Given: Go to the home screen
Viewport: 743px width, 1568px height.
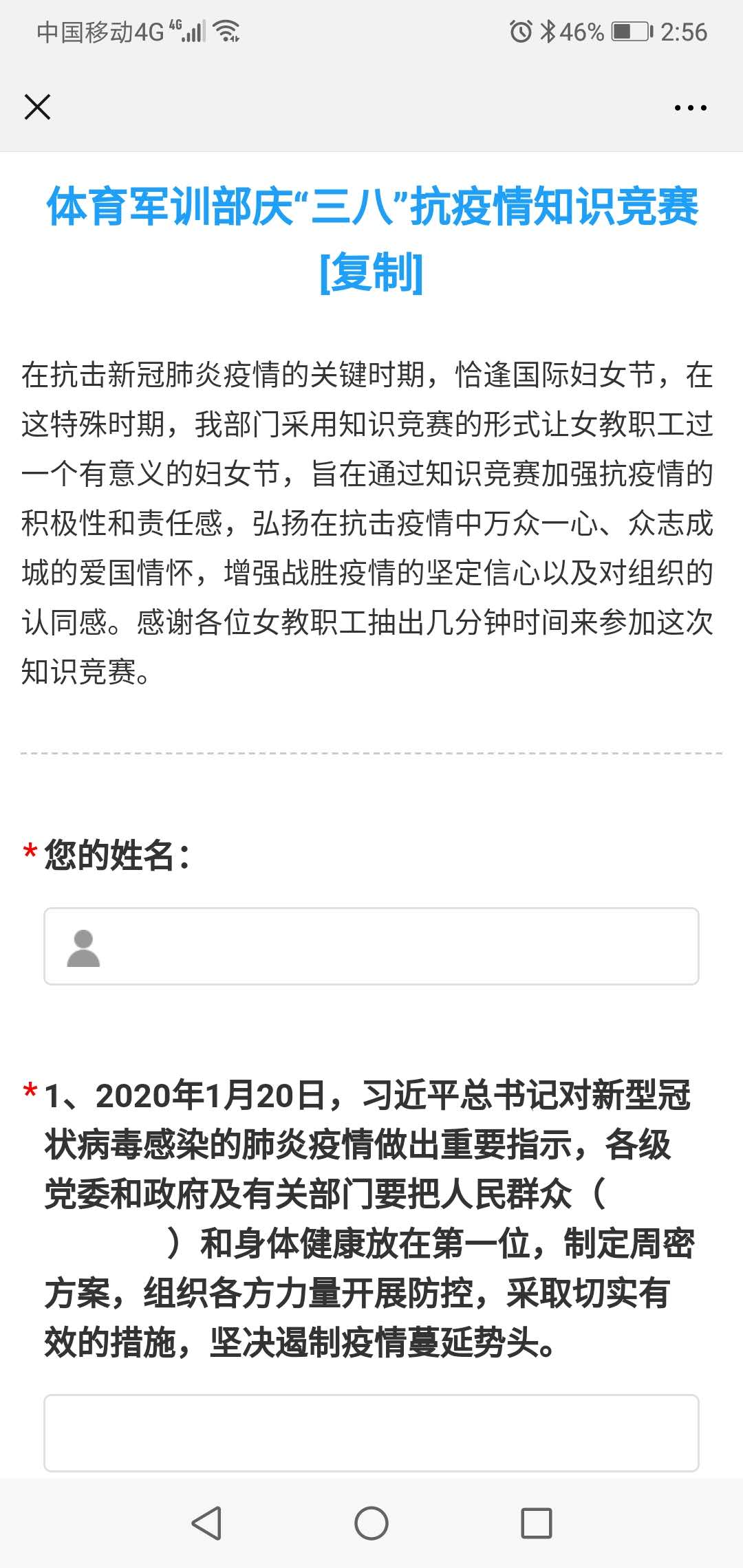Looking at the screenshot, I should click(x=371, y=1523).
